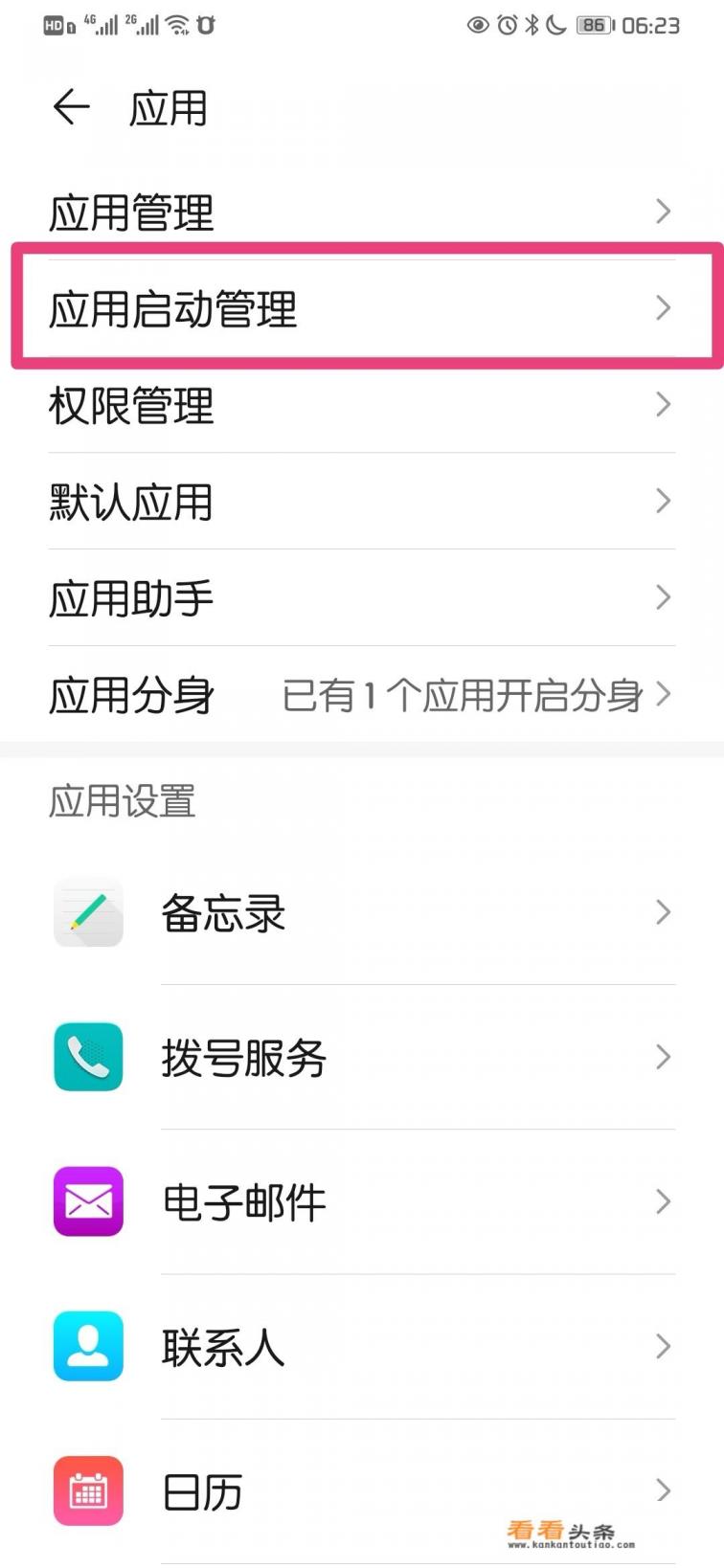Open 备忘录 app settings
The width and height of the screenshot is (724, 1568).
[361, 912]
